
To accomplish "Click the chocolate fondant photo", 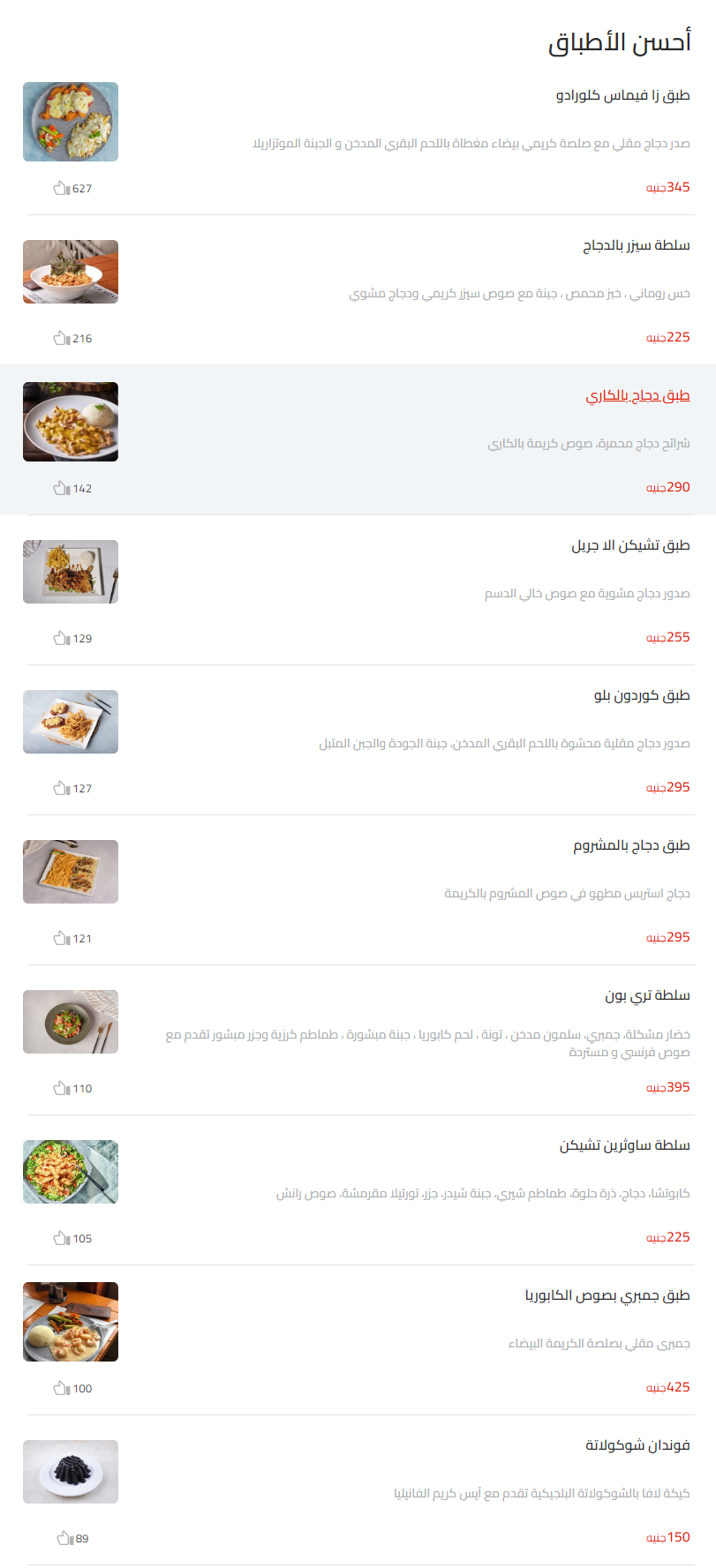I will pos(71,1471).
